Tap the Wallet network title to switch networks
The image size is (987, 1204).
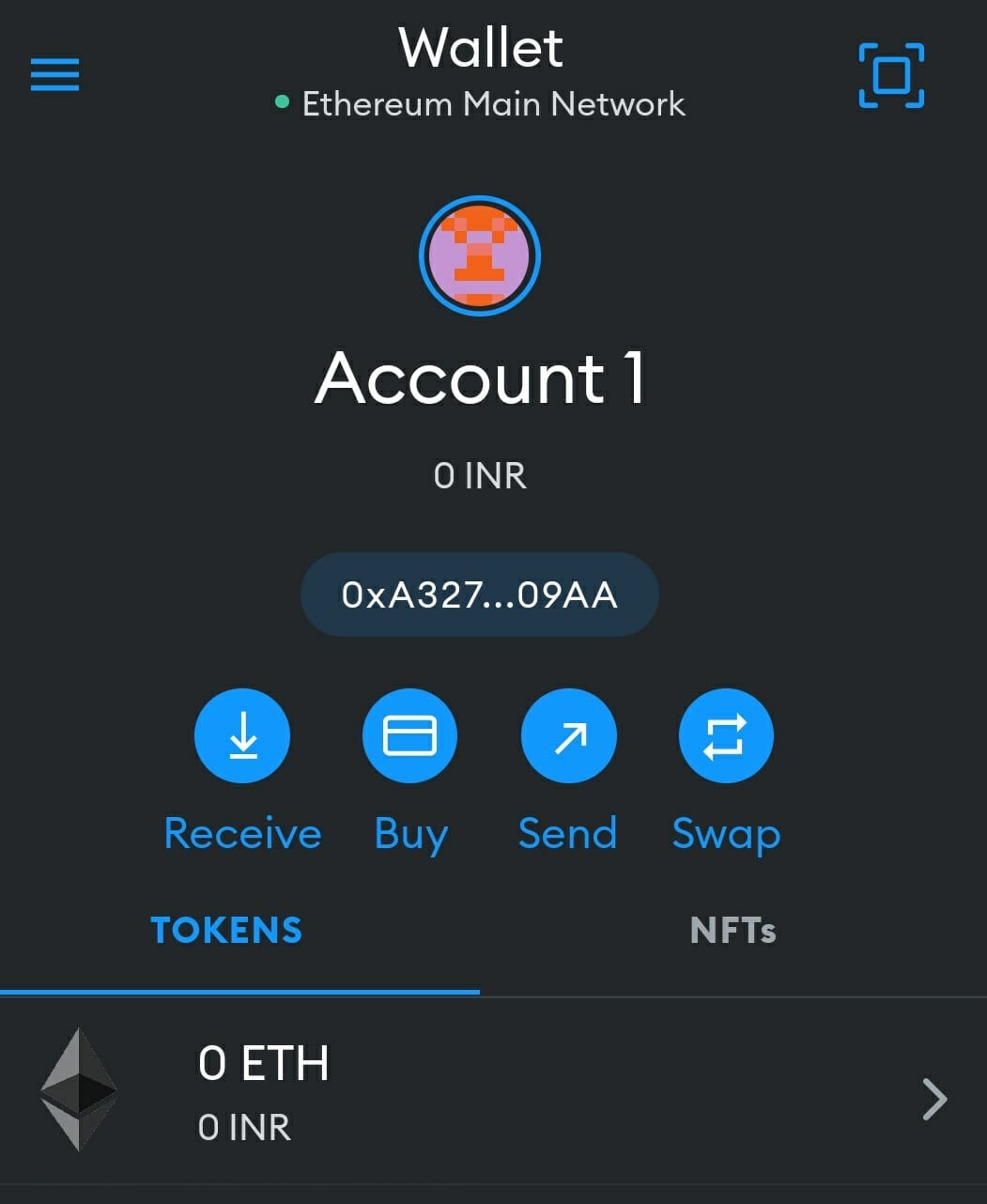(x=481, y=73)
